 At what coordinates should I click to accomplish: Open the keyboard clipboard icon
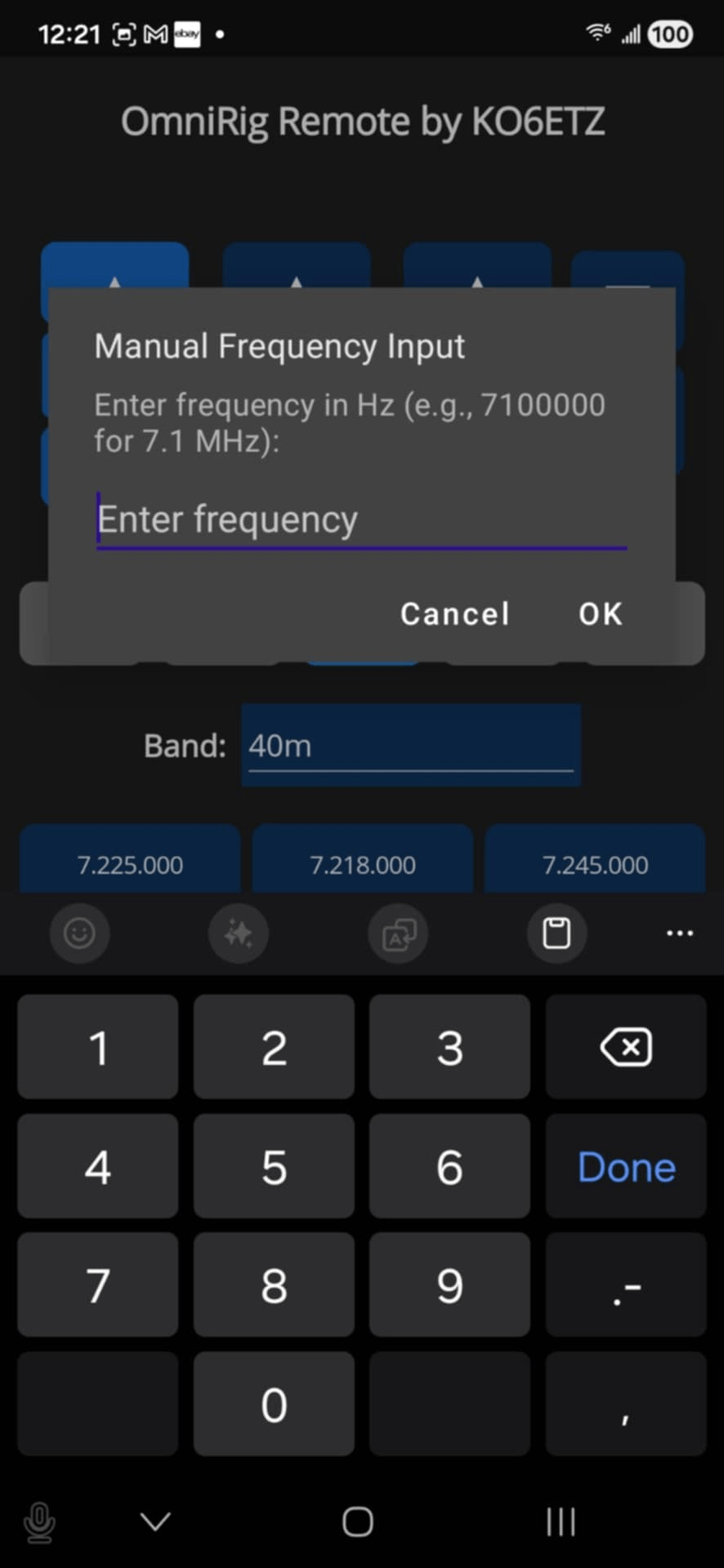point(557,933)
